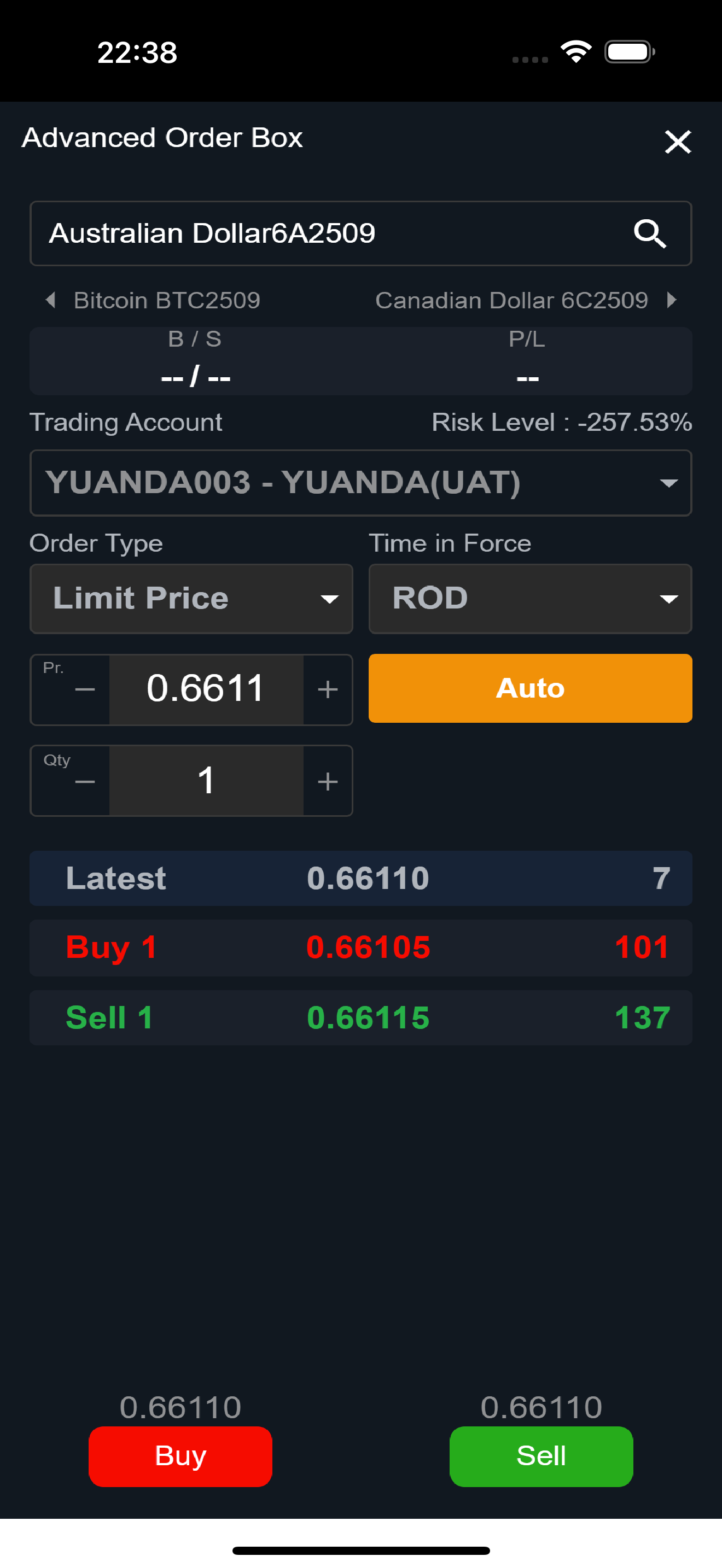Expand the Trading Account dropdown
Image resolution: width=722 pixels, height=1568 pixels.
pyautogui.click(x=360, y=483)
